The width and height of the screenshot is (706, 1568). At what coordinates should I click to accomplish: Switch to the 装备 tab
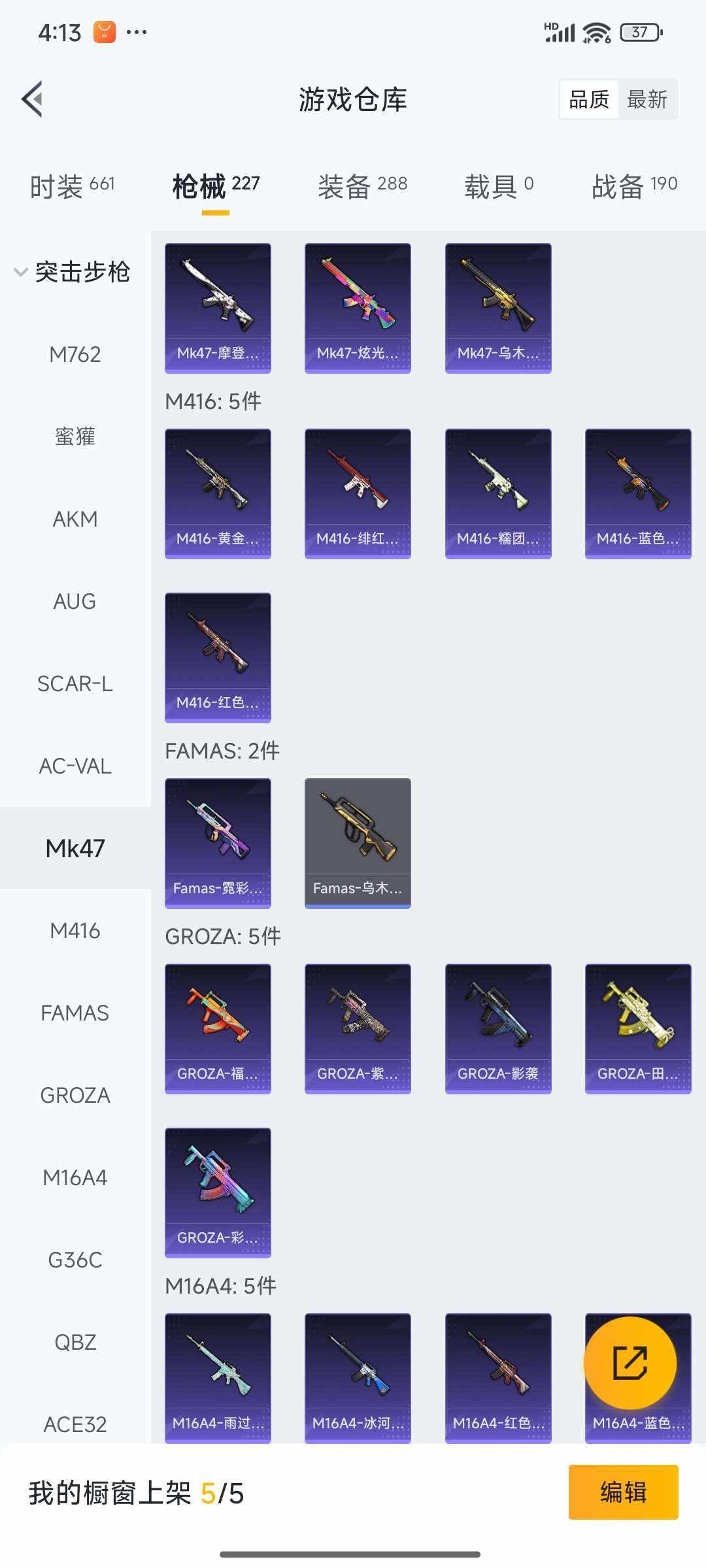pyautogui.click(x=362, y=186)
